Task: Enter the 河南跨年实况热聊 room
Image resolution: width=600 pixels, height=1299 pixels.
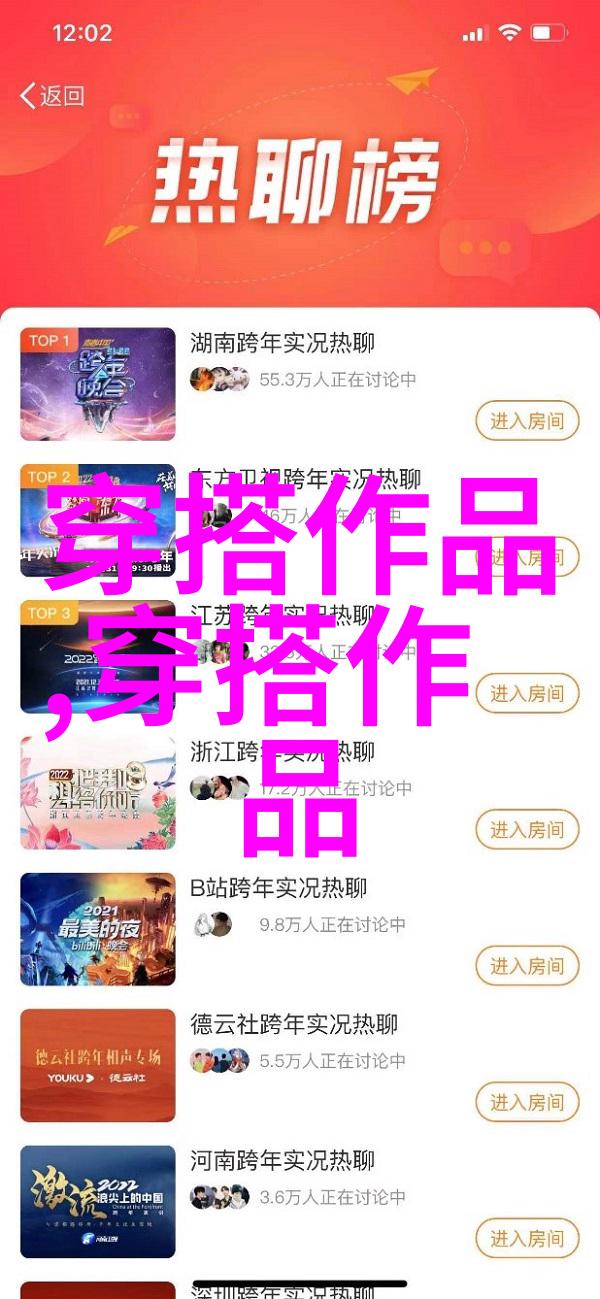Action: 527,1239
